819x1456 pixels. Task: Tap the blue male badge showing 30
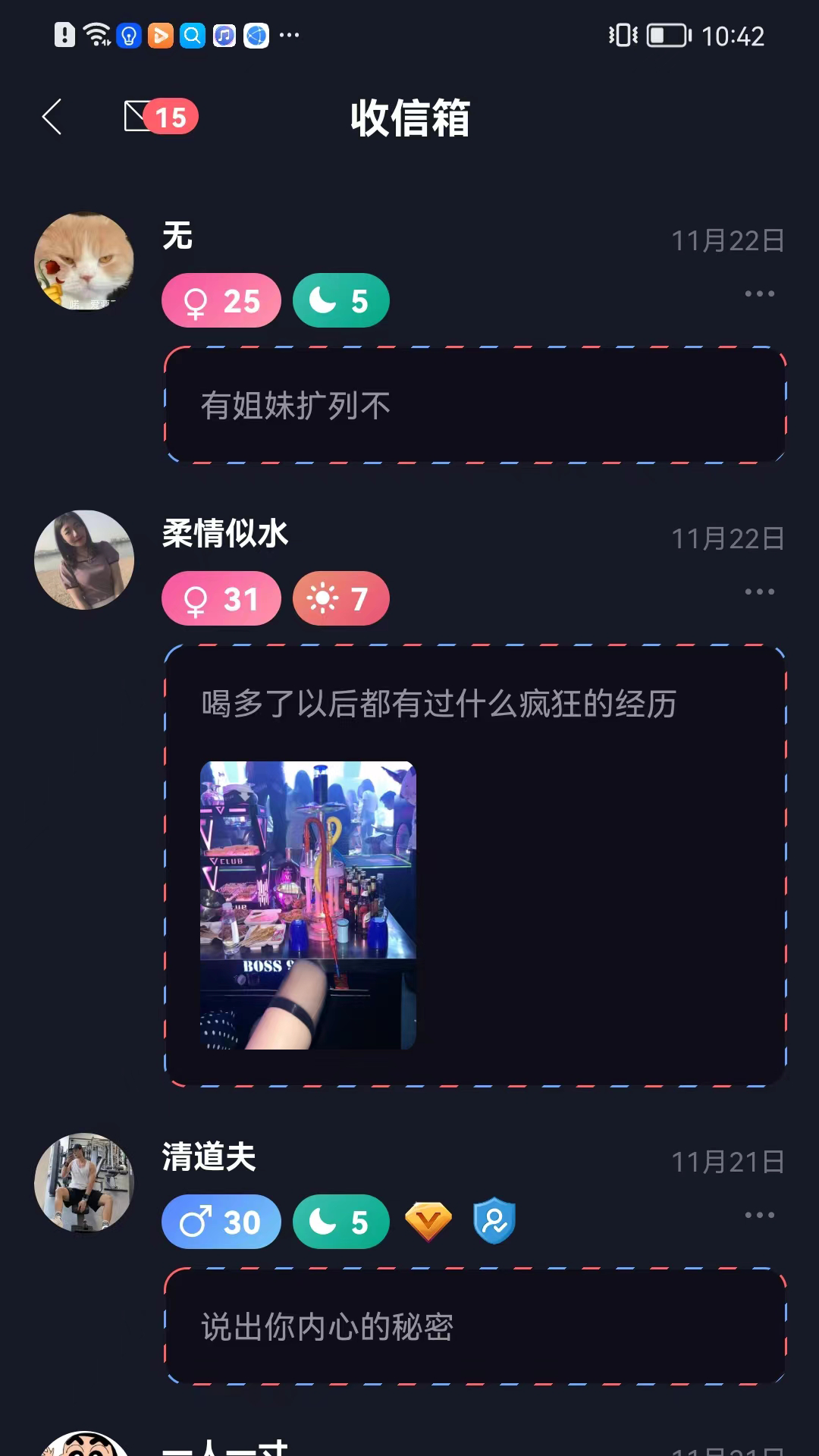click(x=221, y=1221)
